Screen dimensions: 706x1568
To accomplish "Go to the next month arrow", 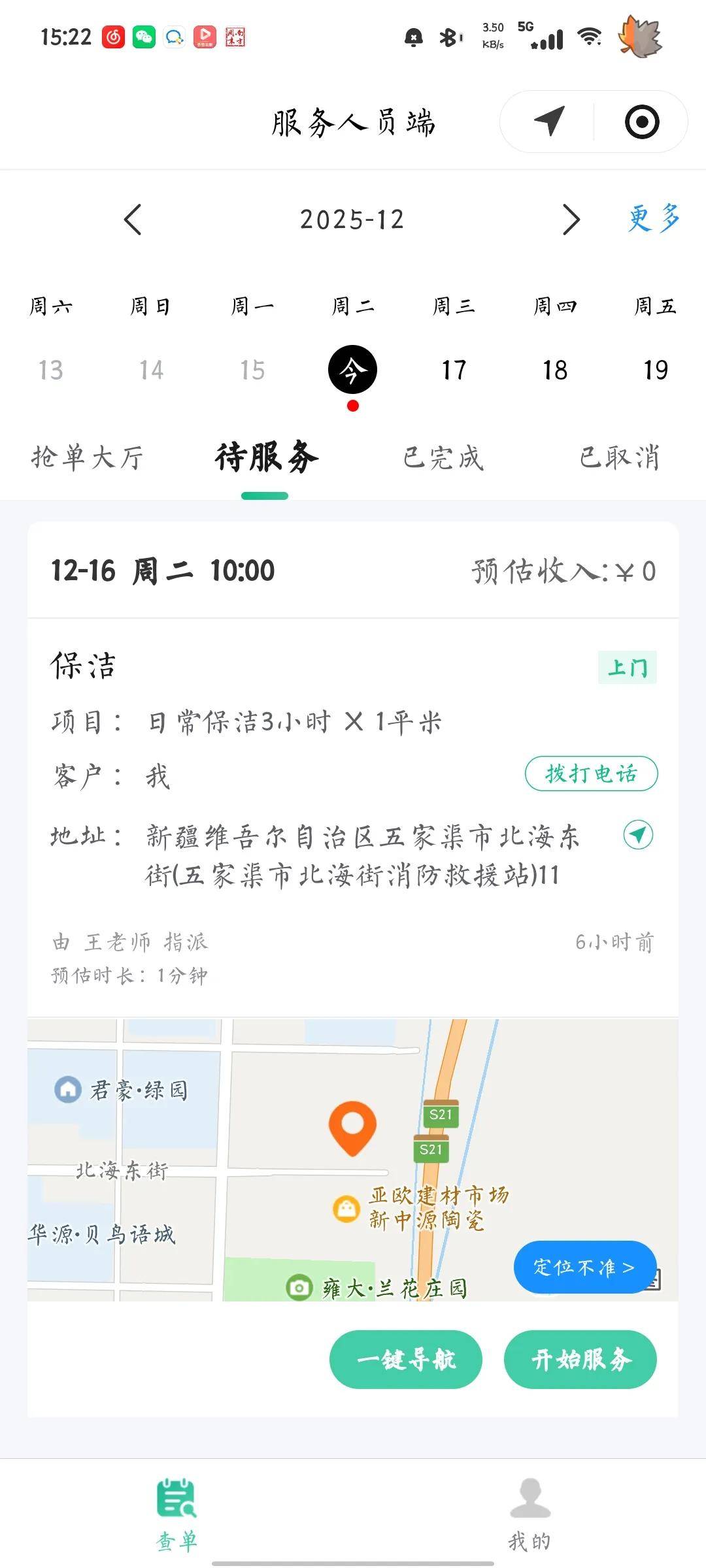I will 571,220.
